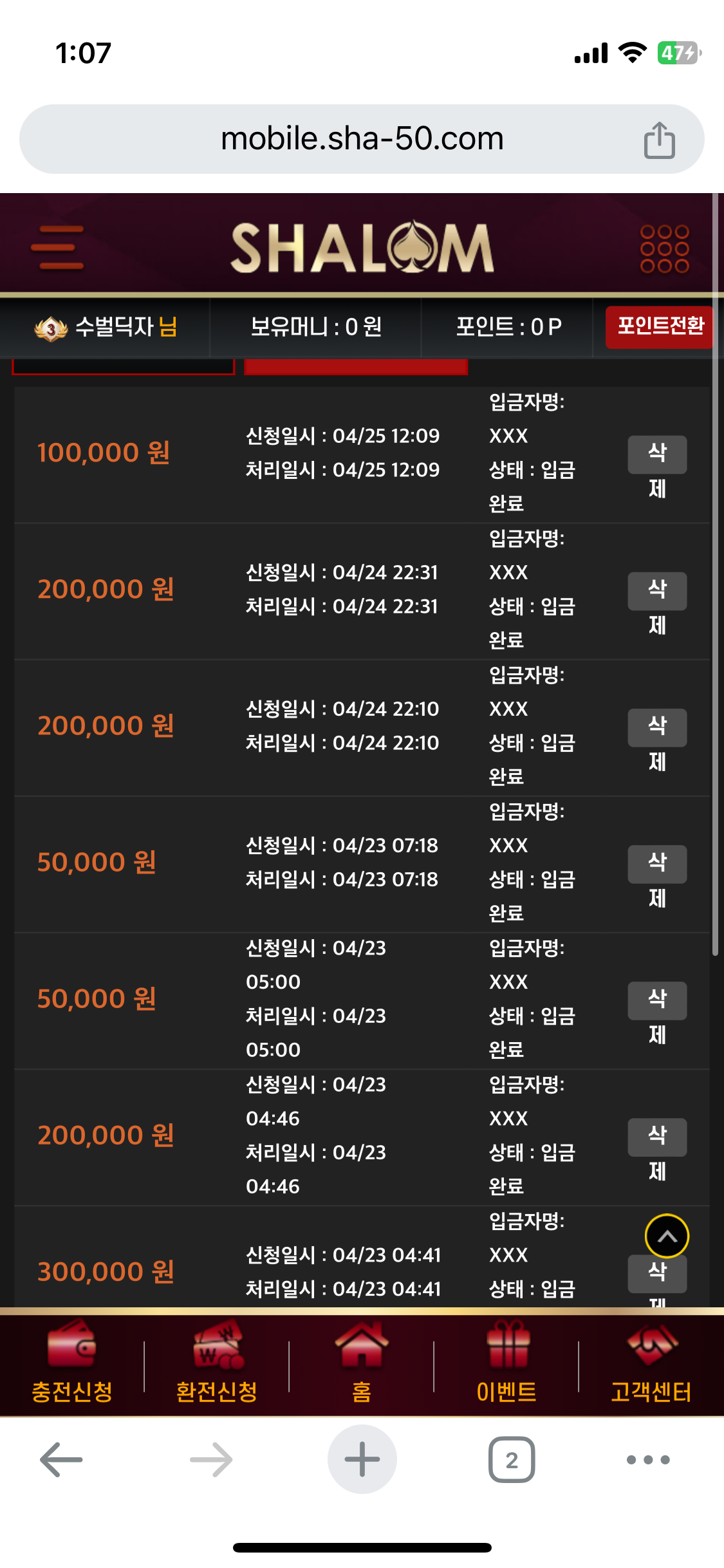Delete the 200,000 원 record from 04/24 22:10
Viewport: 724px width, 1568px height.
point(657,727)
